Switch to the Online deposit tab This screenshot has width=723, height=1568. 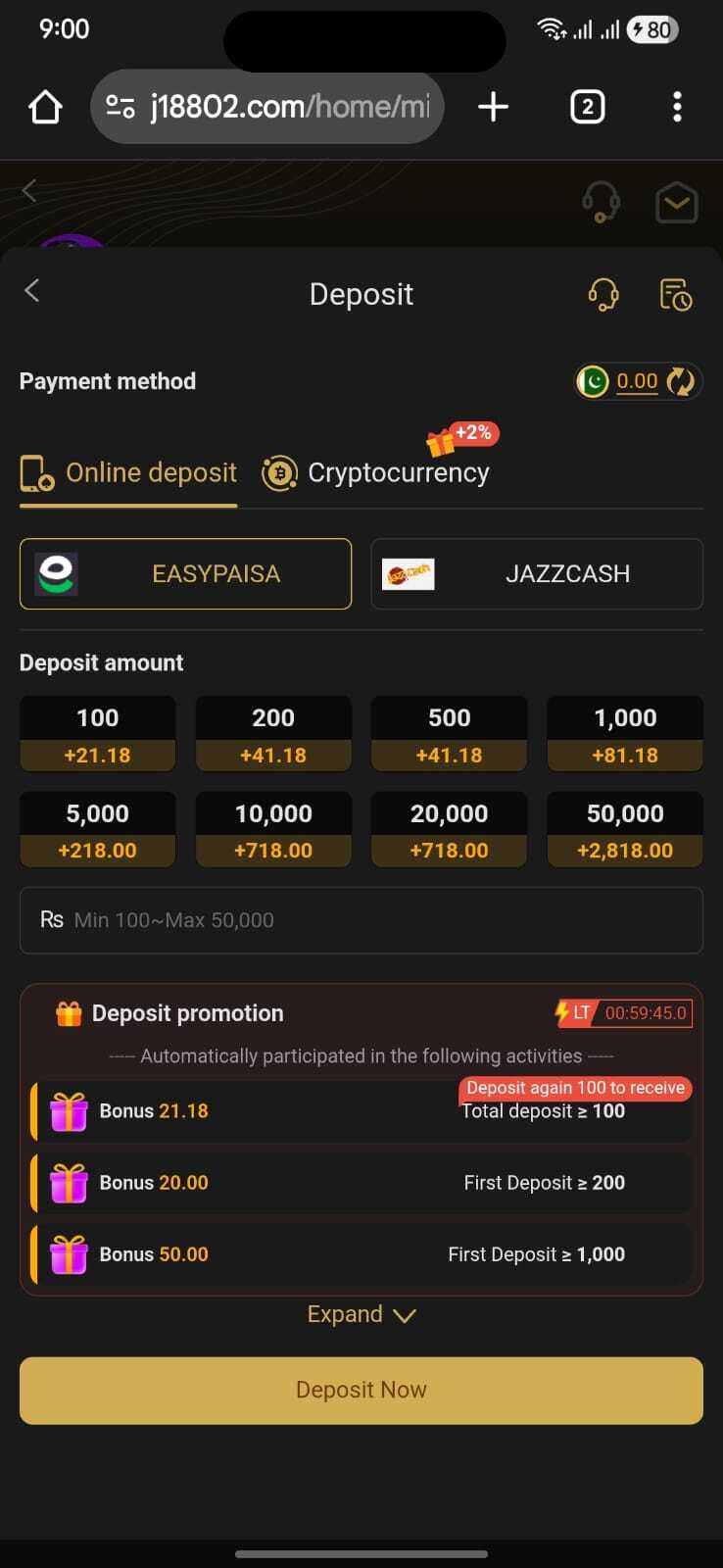[128, 472]
